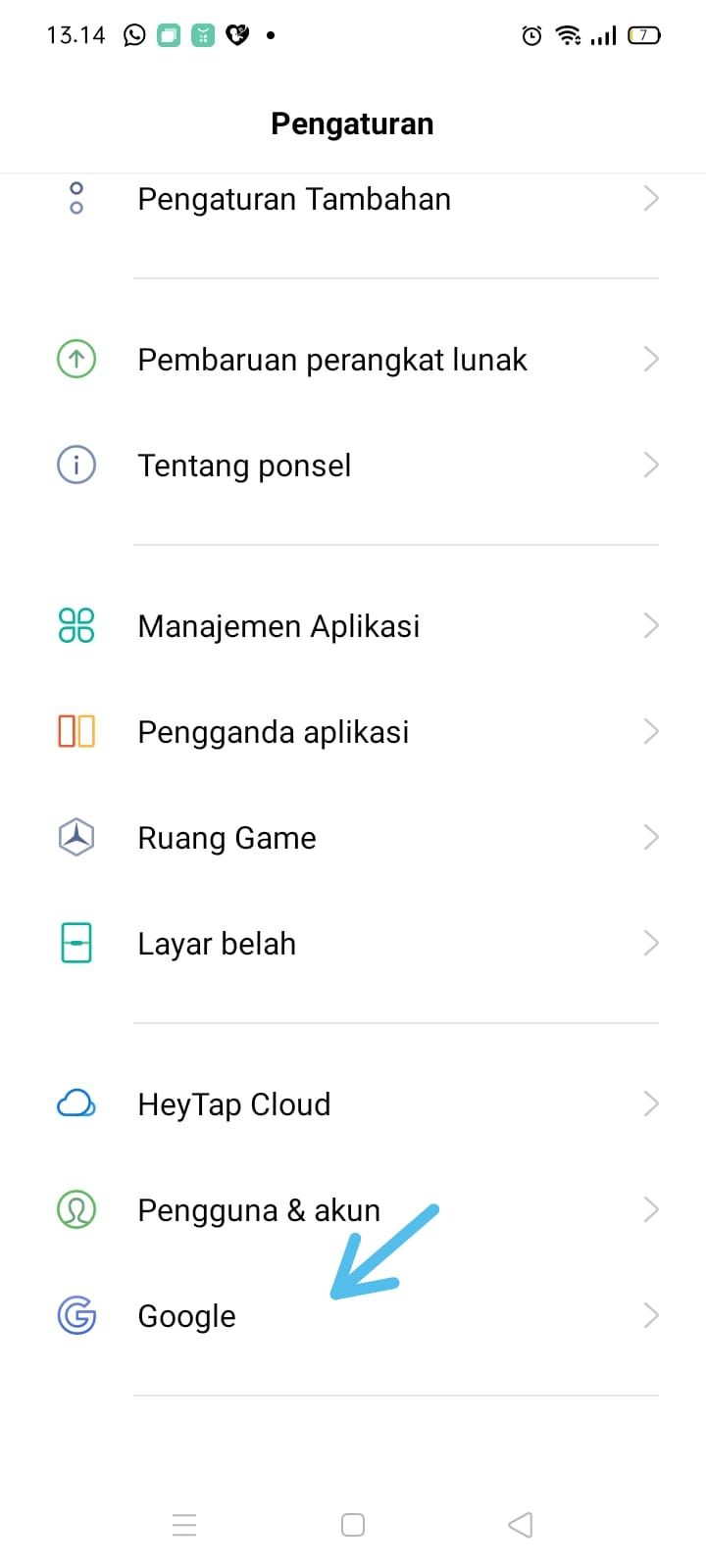Tap the Pengaturan Tambahan icon
The height and width of the screenshot is (1568, 706).
tap(76, 198)
